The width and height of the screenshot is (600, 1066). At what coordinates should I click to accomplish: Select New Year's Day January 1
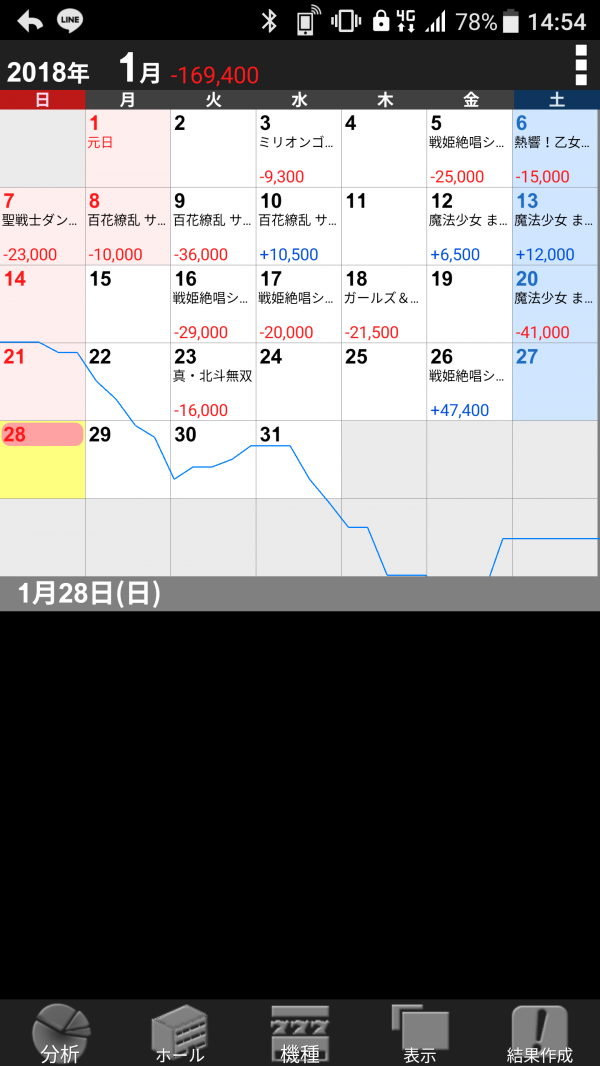[128, 149]
